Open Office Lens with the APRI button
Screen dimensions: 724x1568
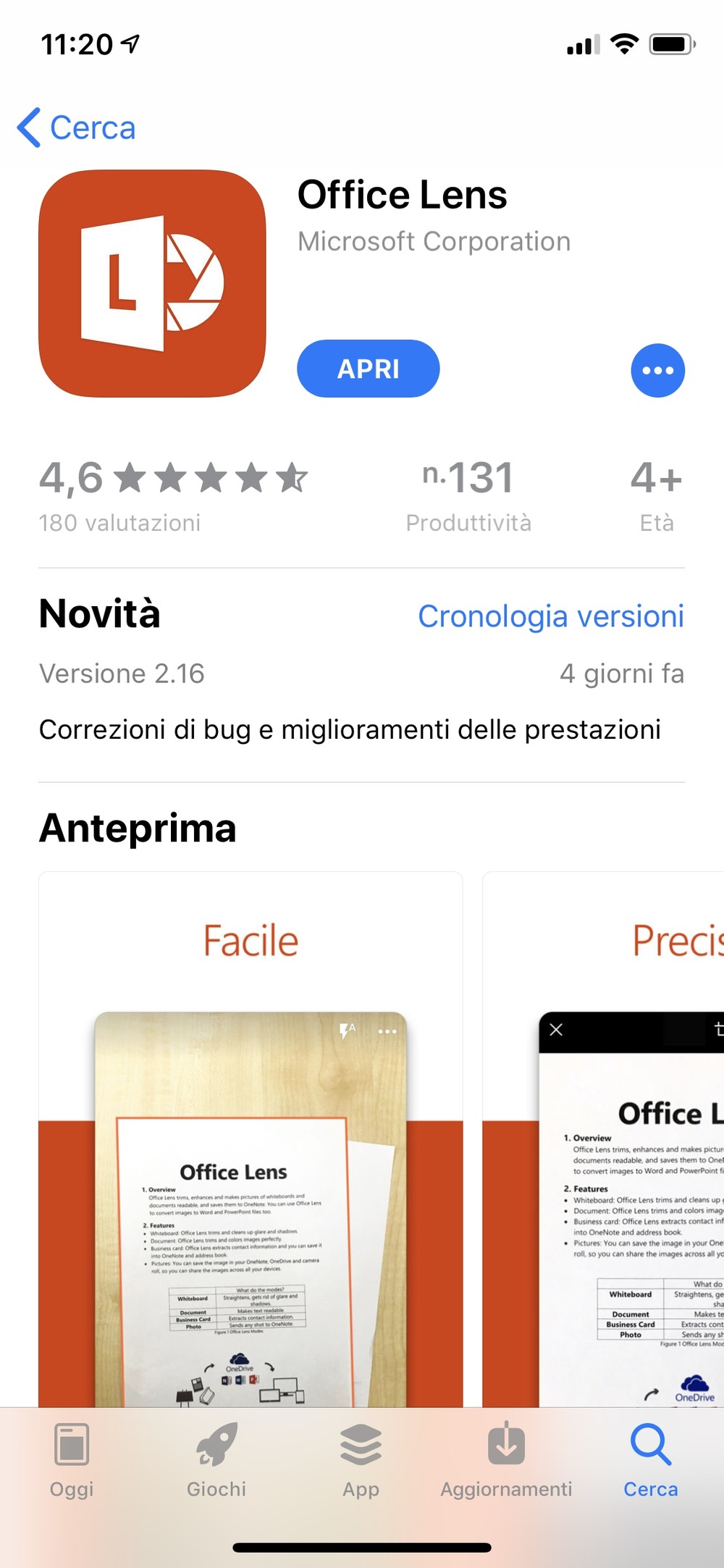click(x=368, y=369)
